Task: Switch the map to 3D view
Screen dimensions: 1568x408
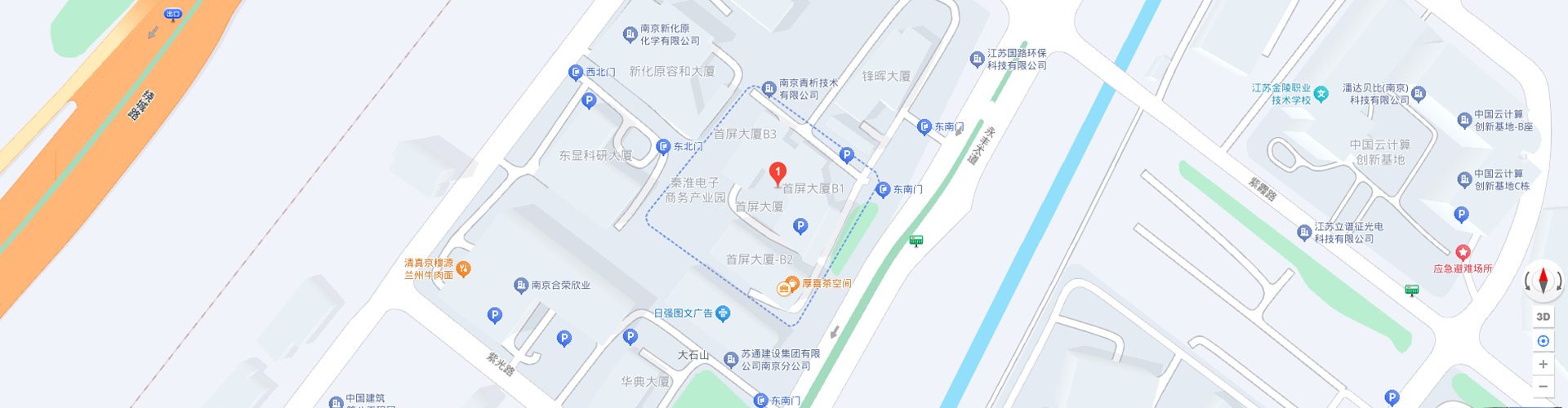Action: 1543,317
